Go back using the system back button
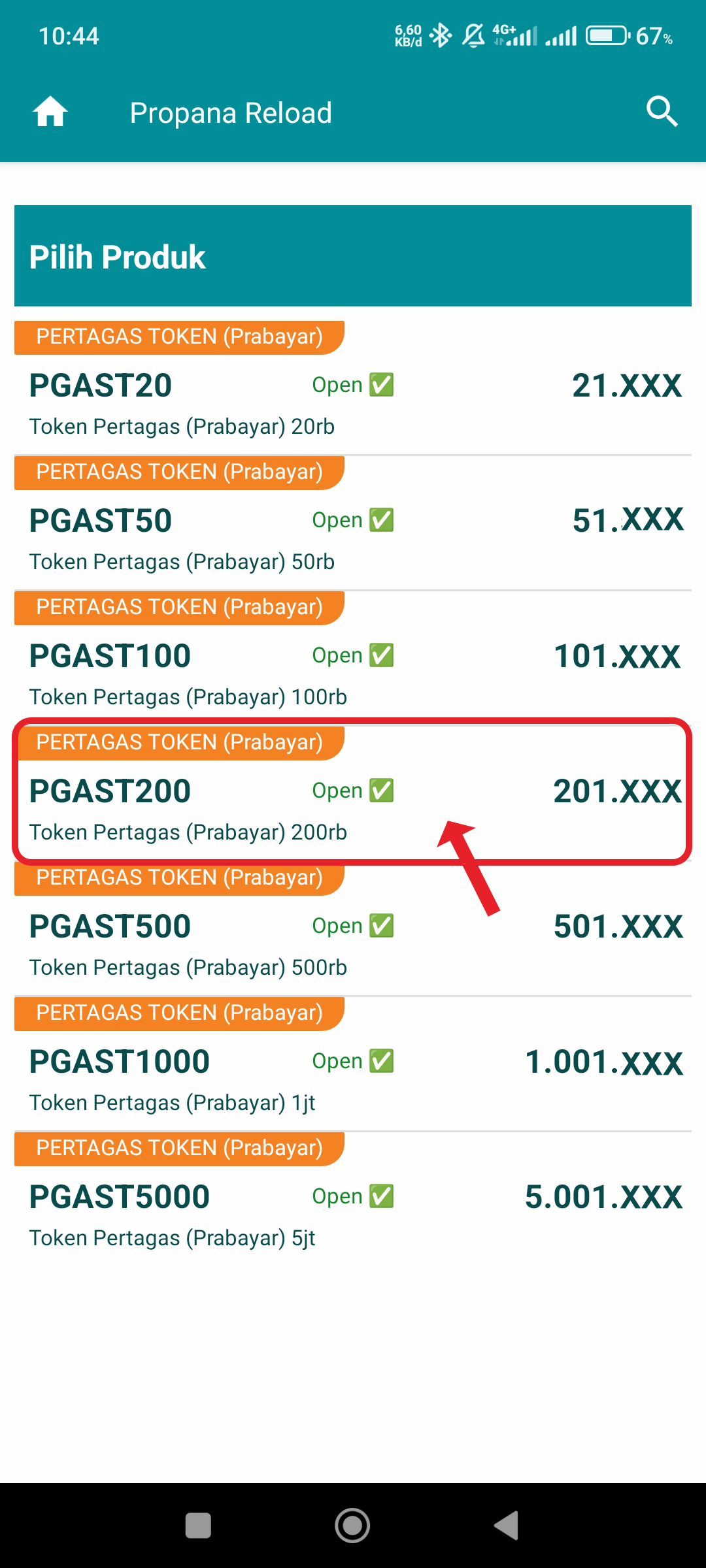 point(507,1526)
